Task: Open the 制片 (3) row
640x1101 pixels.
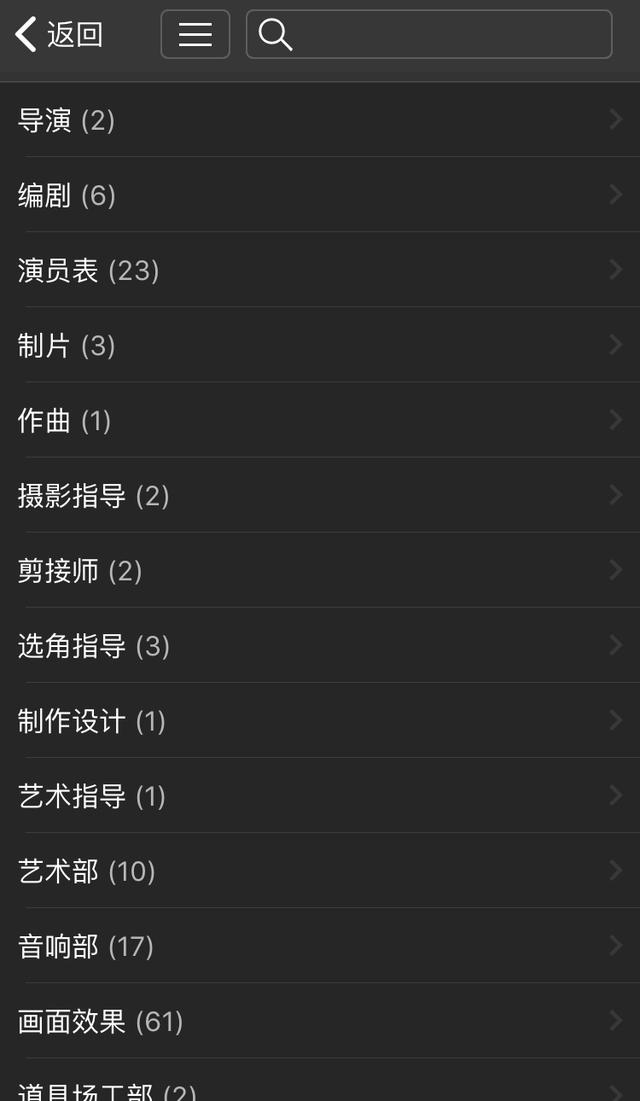Action: point(320,345)
